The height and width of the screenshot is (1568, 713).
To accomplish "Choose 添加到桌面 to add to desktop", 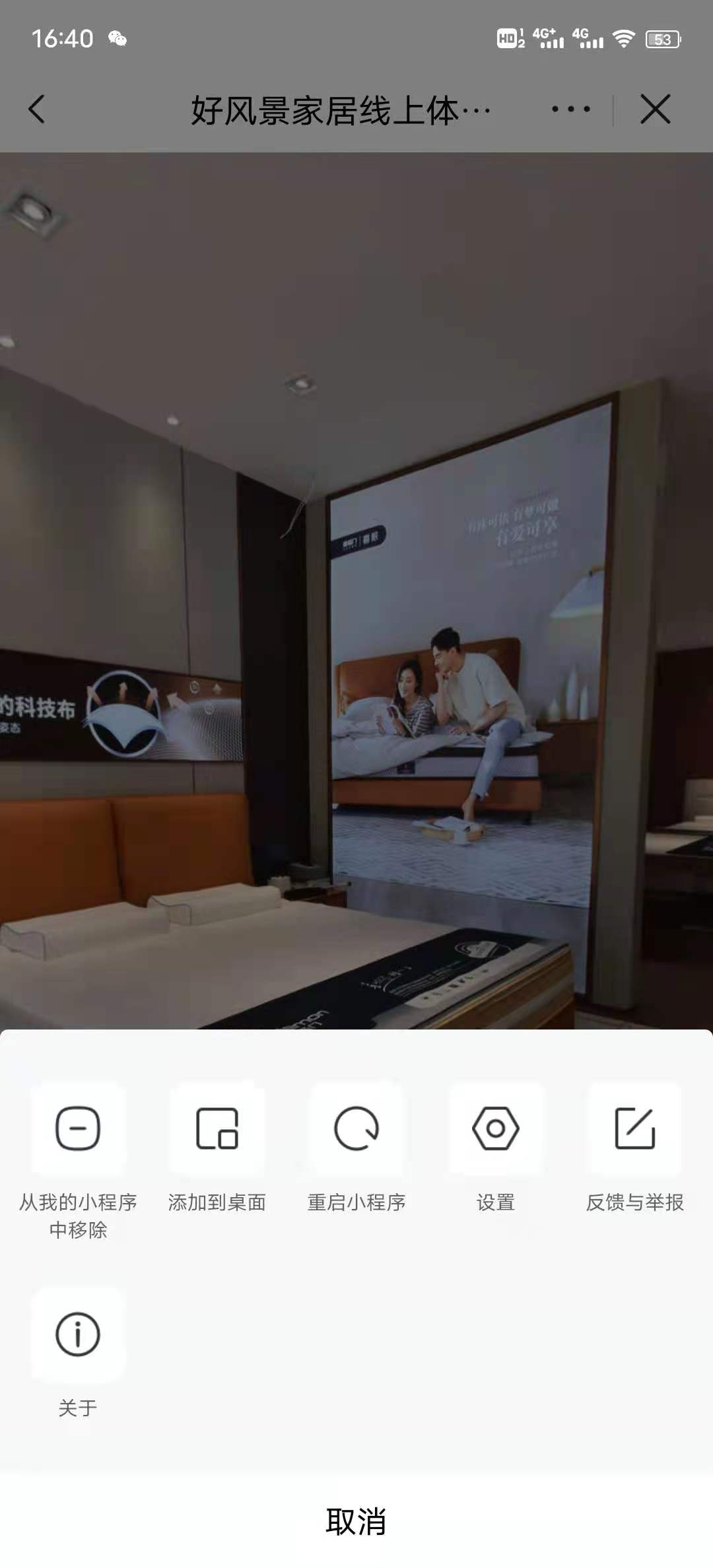I will point(217,1129).
